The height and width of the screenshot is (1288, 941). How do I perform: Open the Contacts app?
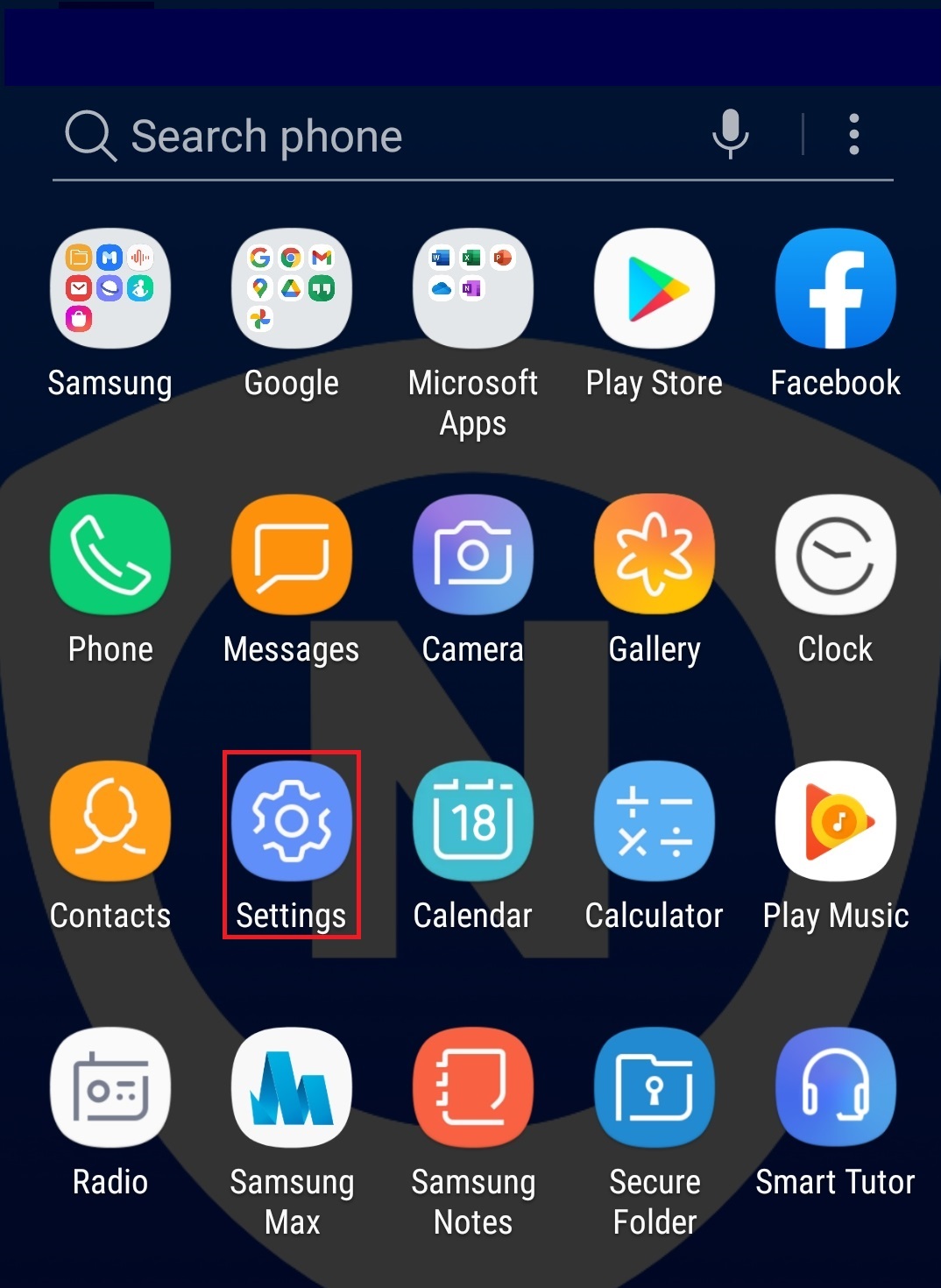pos(110,822)
